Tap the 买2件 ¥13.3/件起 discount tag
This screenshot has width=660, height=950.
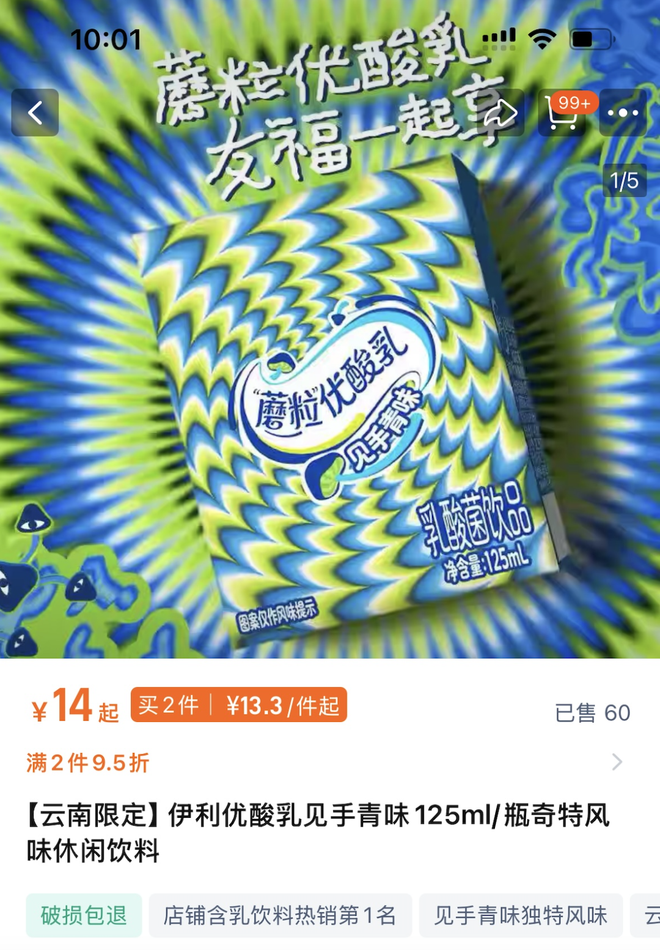(x=238, y=705)
